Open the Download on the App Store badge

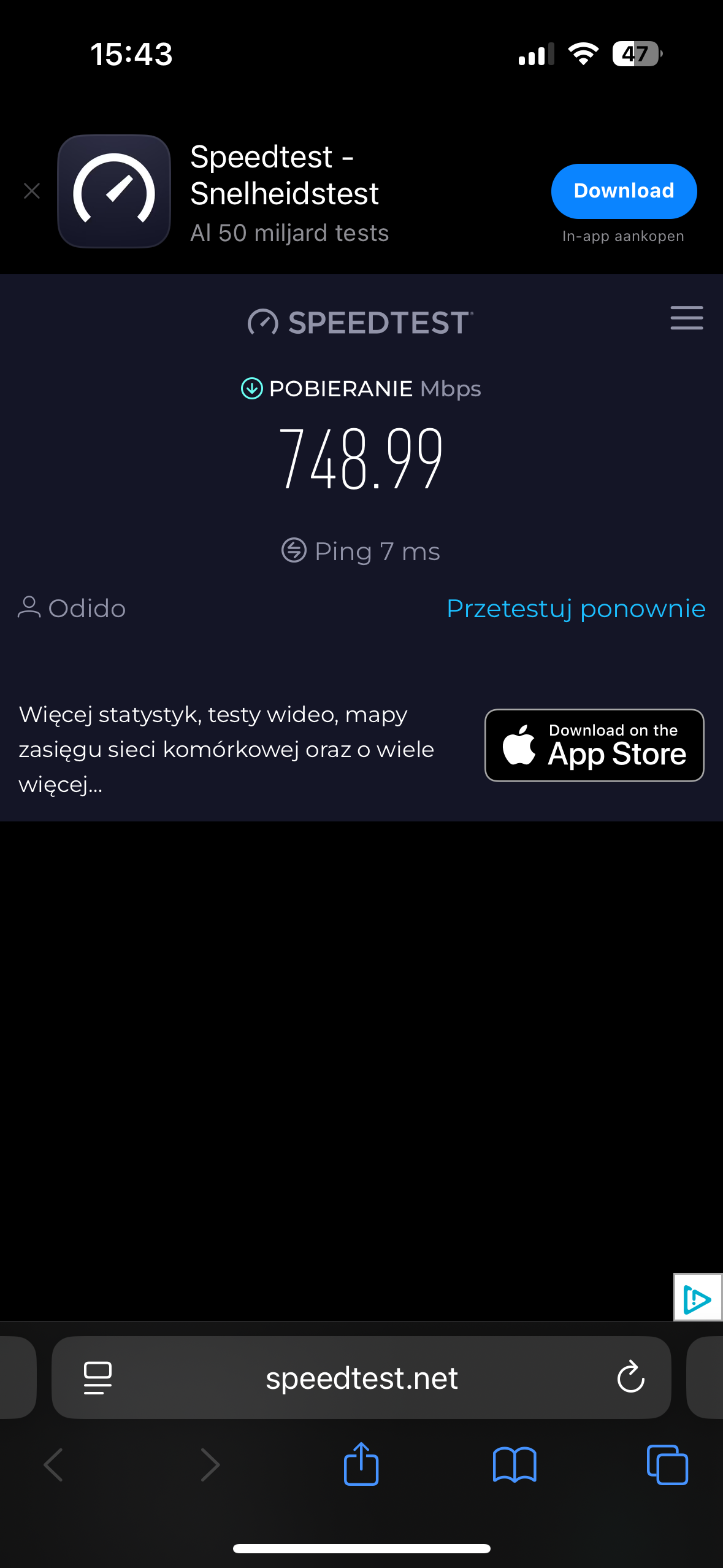click(594, 745)
